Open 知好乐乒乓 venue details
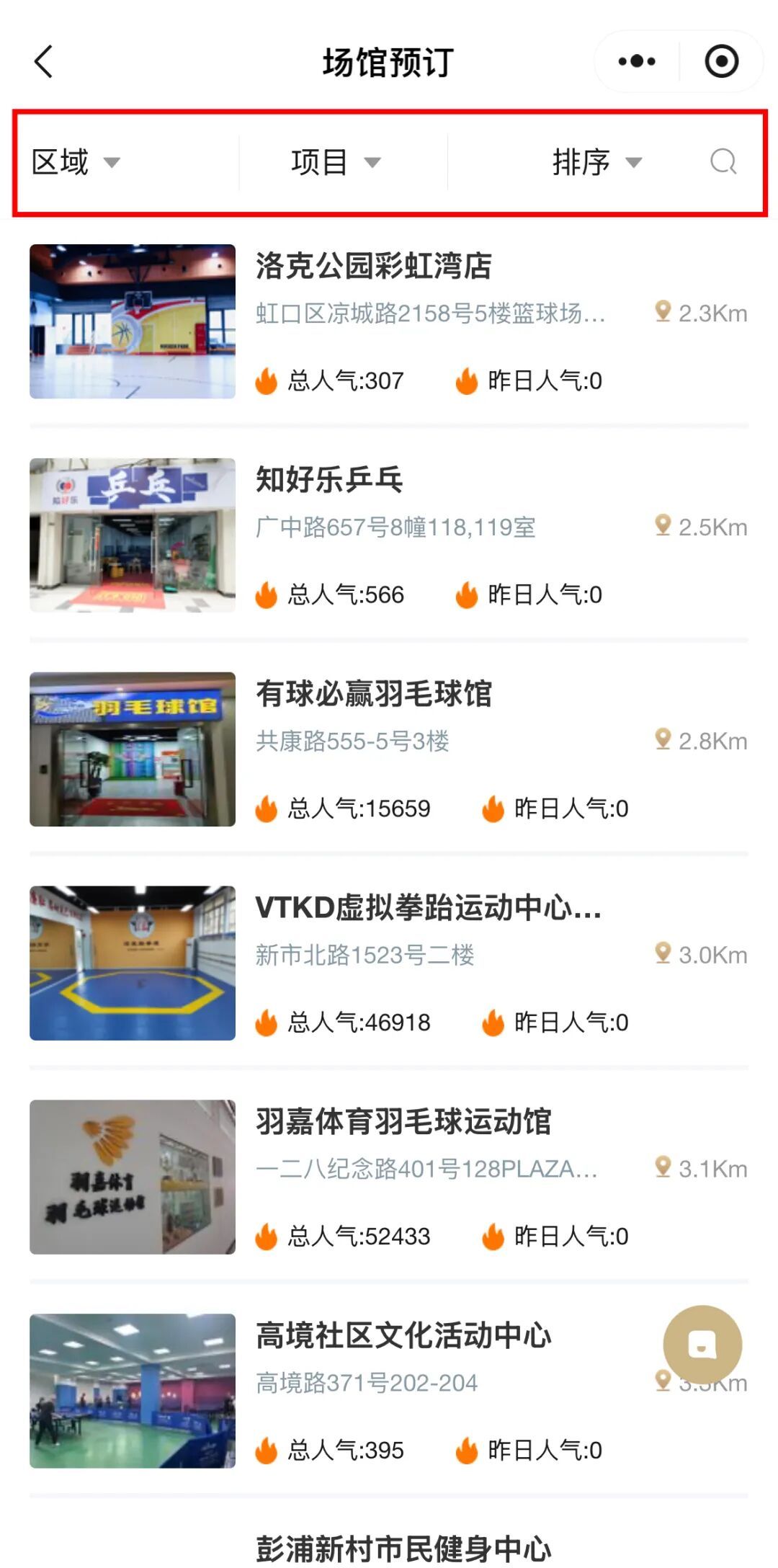This screenshot has height=1568, width=778. 329,481
